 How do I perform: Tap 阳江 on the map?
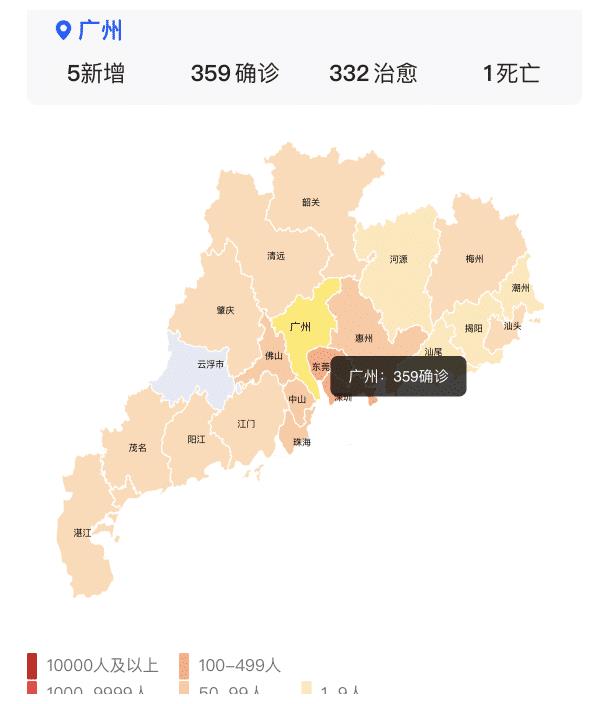click(x=196, y=438)
